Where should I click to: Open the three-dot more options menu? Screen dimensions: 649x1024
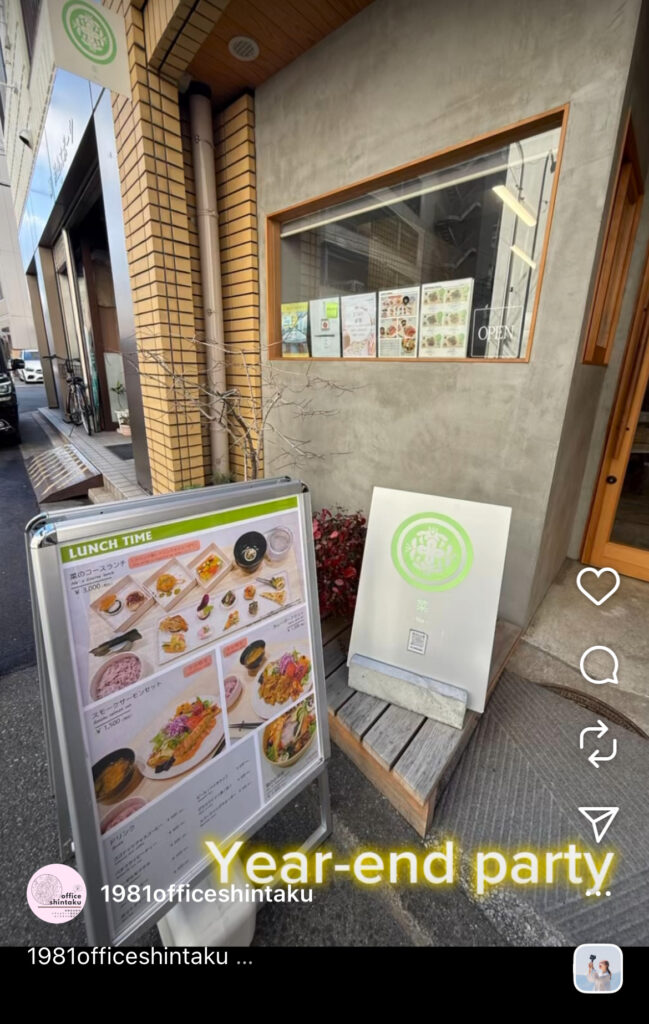(598, 893)
